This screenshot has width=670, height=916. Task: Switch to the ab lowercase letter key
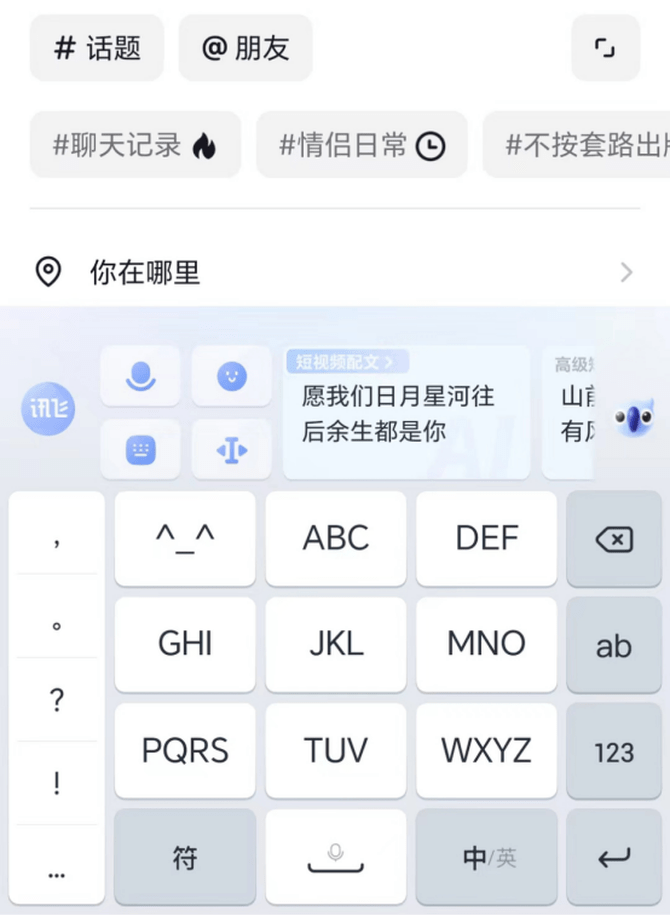[x=613, y=646]
